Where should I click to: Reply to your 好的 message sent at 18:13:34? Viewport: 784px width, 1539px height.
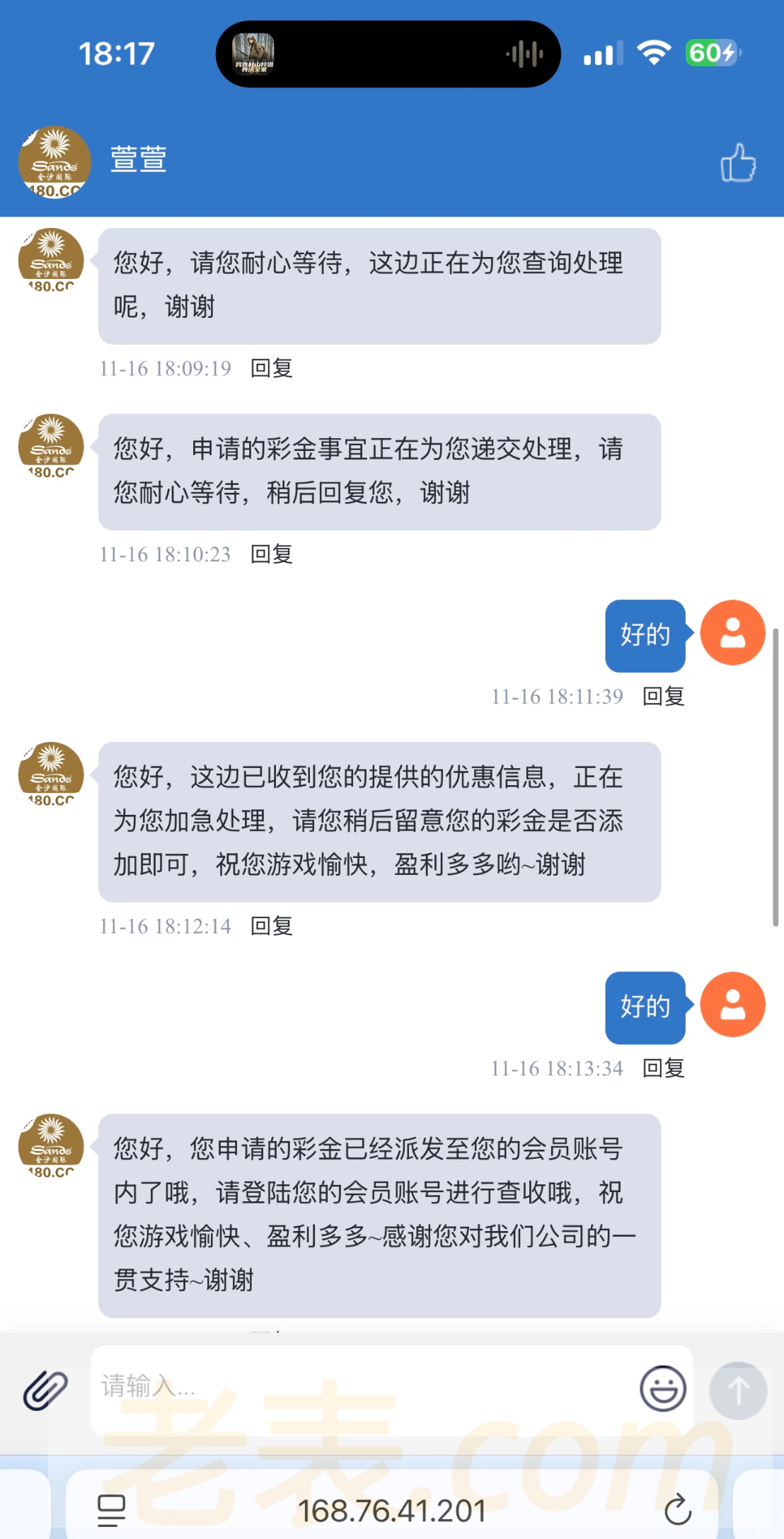coord(663,1068)
